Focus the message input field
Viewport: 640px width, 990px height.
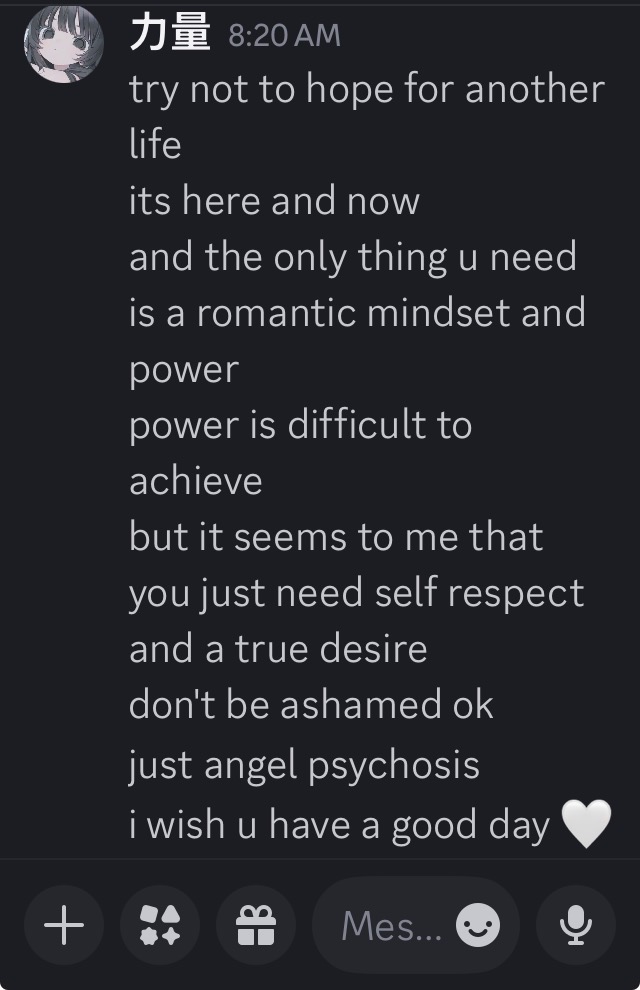tap(390, 927)
